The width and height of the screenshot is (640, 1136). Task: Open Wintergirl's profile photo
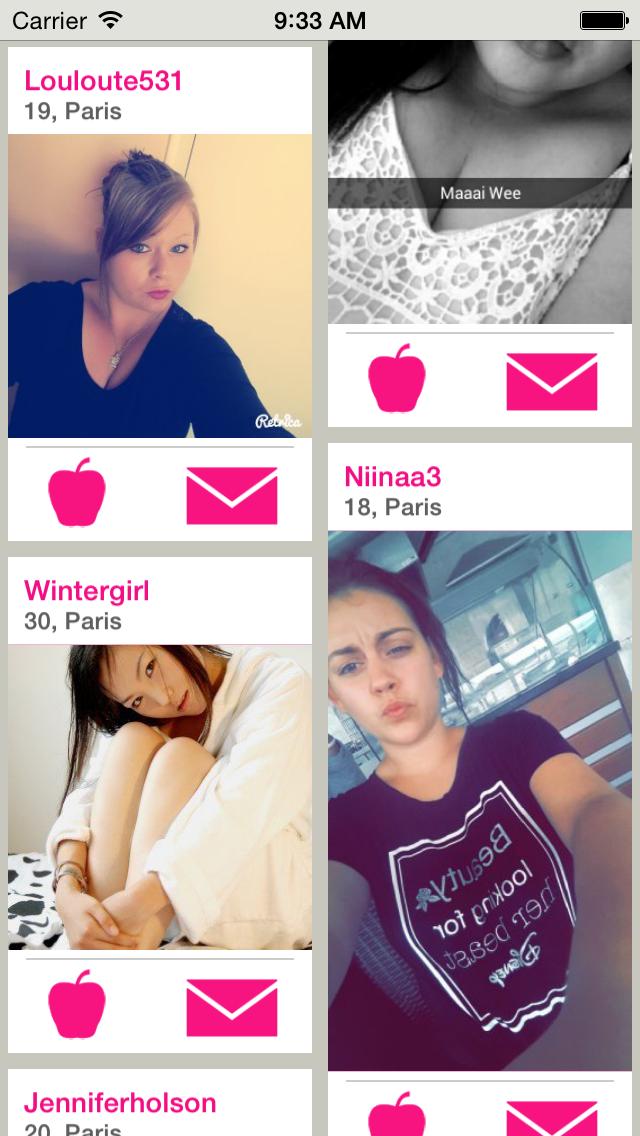tap(160, 797)
